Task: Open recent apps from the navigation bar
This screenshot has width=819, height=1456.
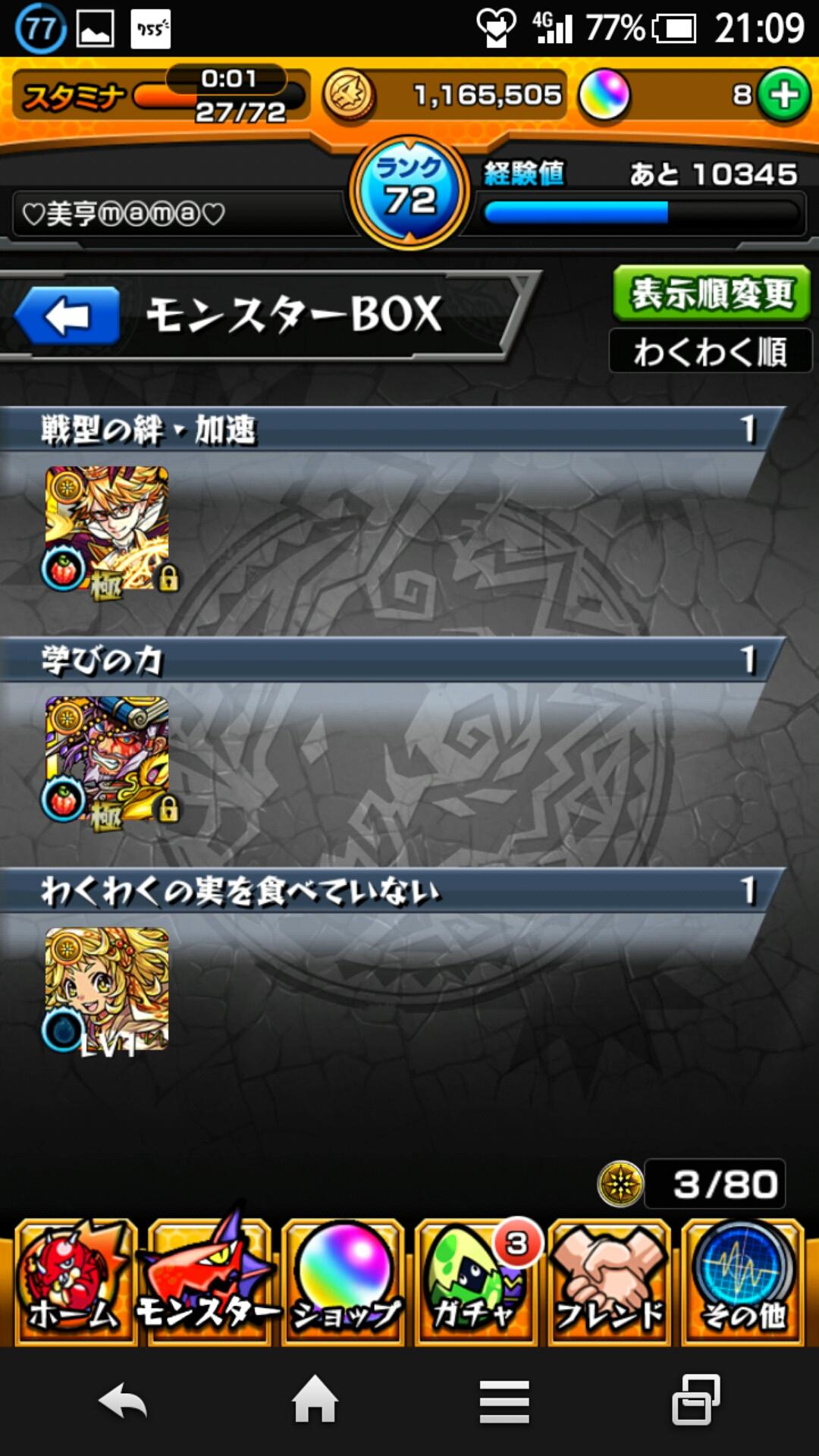Action: (x=696, y=1401)
